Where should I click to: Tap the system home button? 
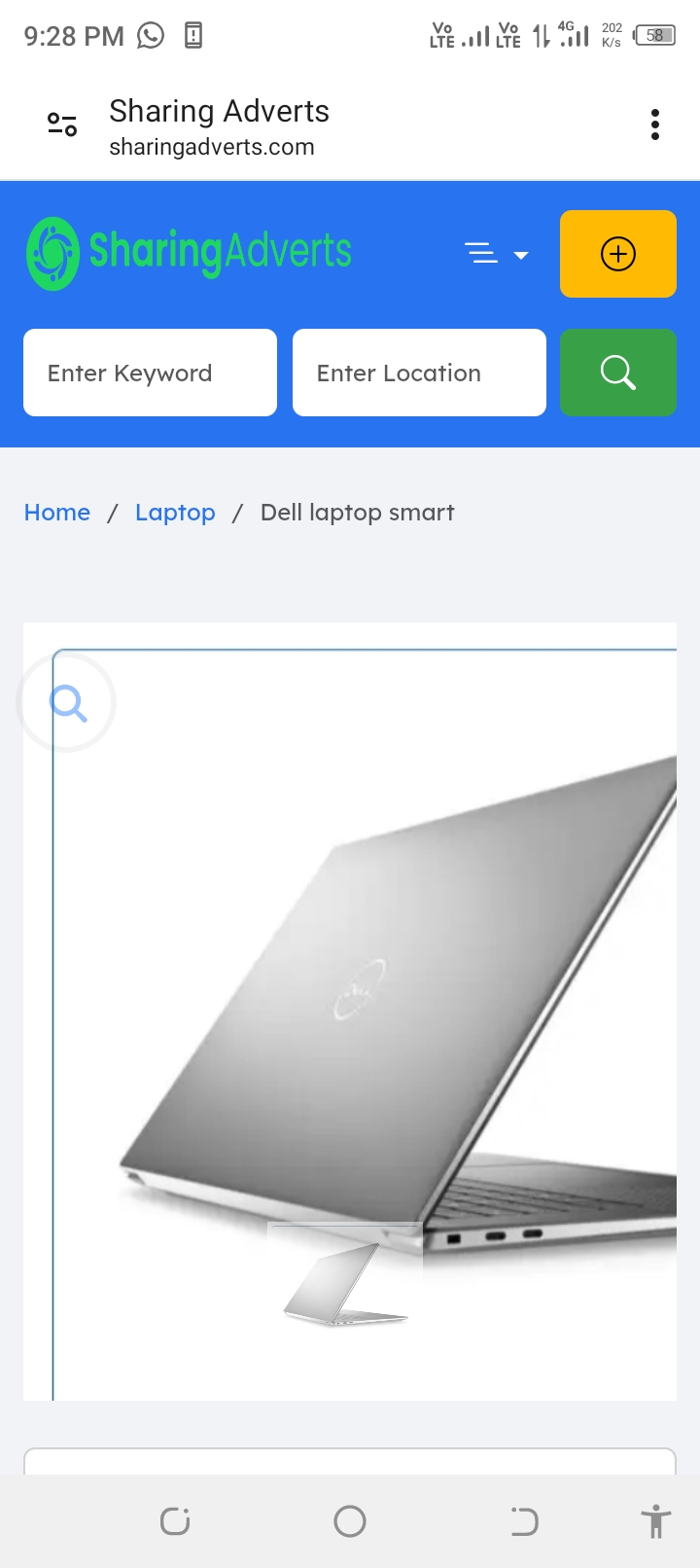point(350,1521)
